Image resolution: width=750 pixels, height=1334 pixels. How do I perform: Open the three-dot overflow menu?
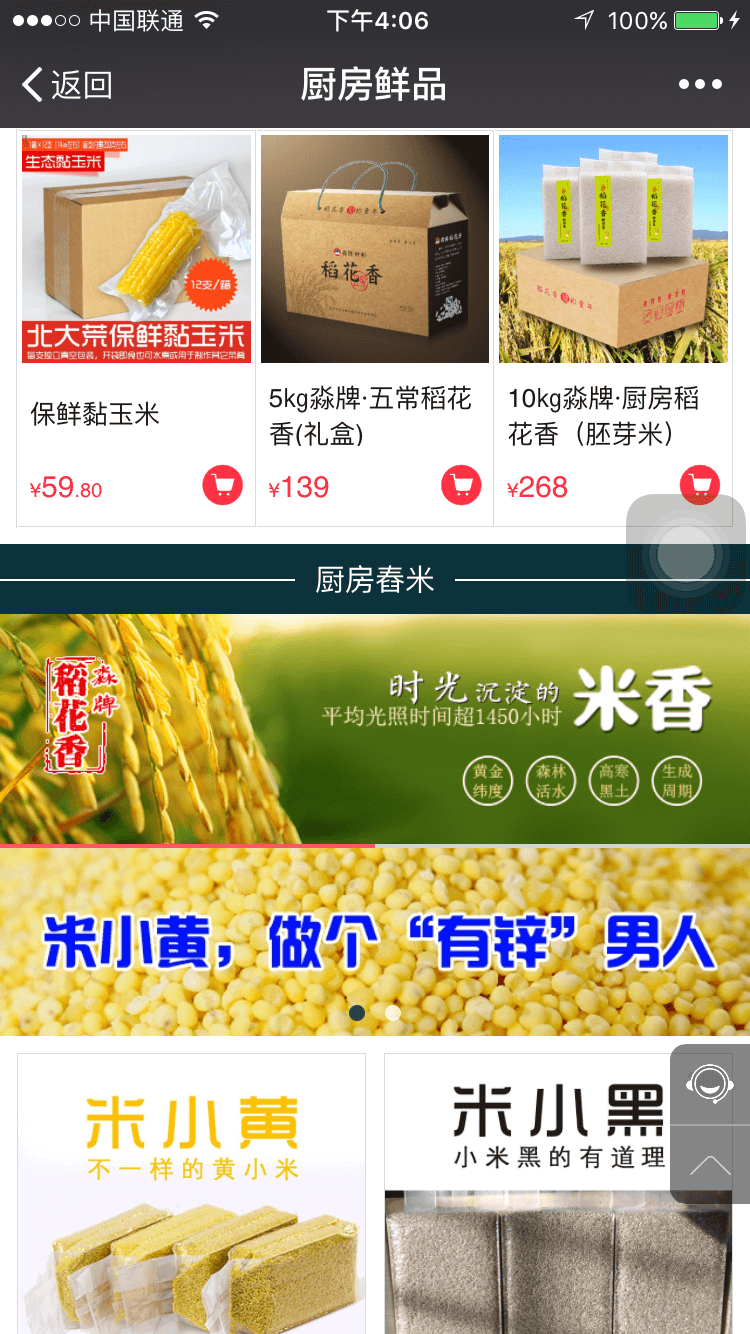(700, 85)
